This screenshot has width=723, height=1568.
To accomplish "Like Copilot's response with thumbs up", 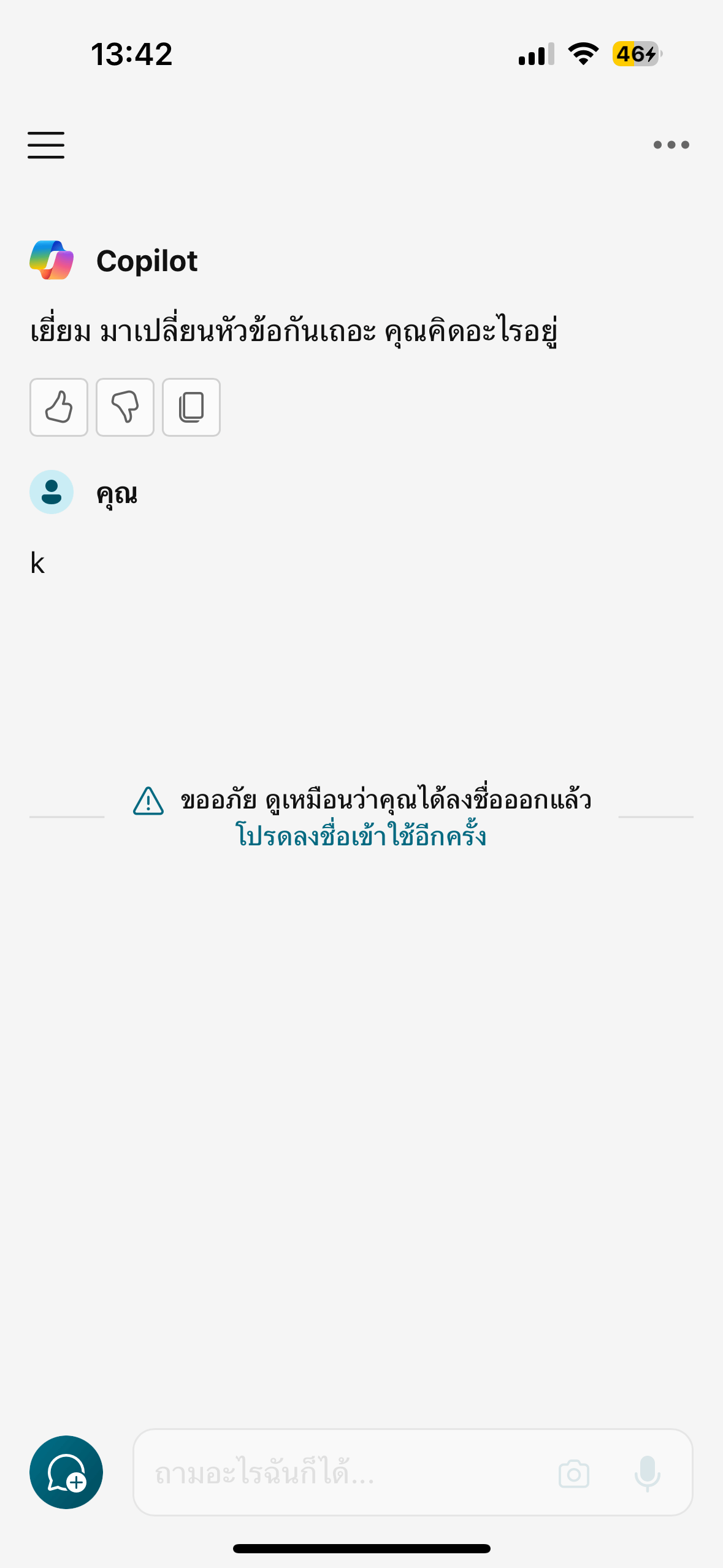I will point(59,407).
